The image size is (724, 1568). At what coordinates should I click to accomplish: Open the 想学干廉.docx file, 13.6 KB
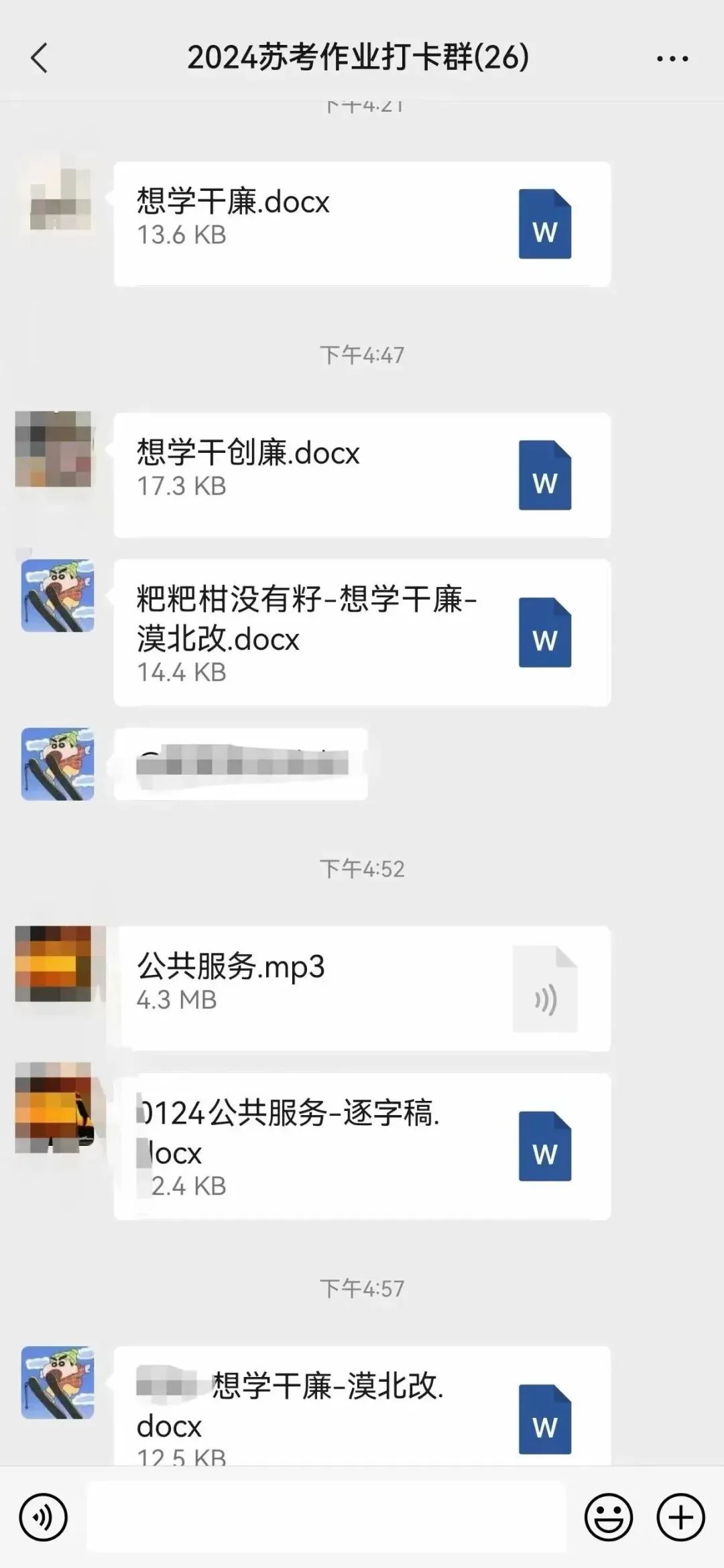coord(362,224)
